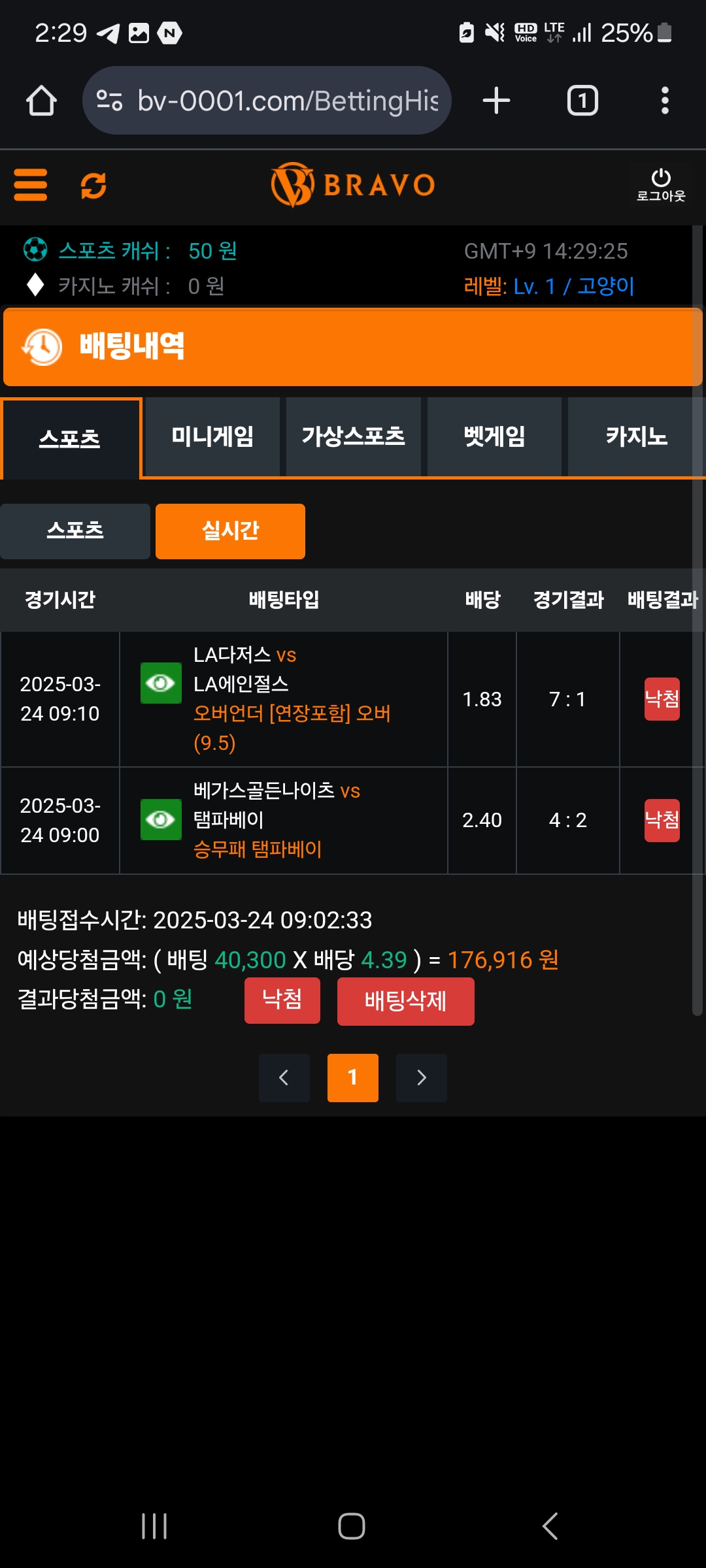Viewport: 706px width, 1568px height.
Task: Select page 1 in pagination
Action: coord(353,1077)
